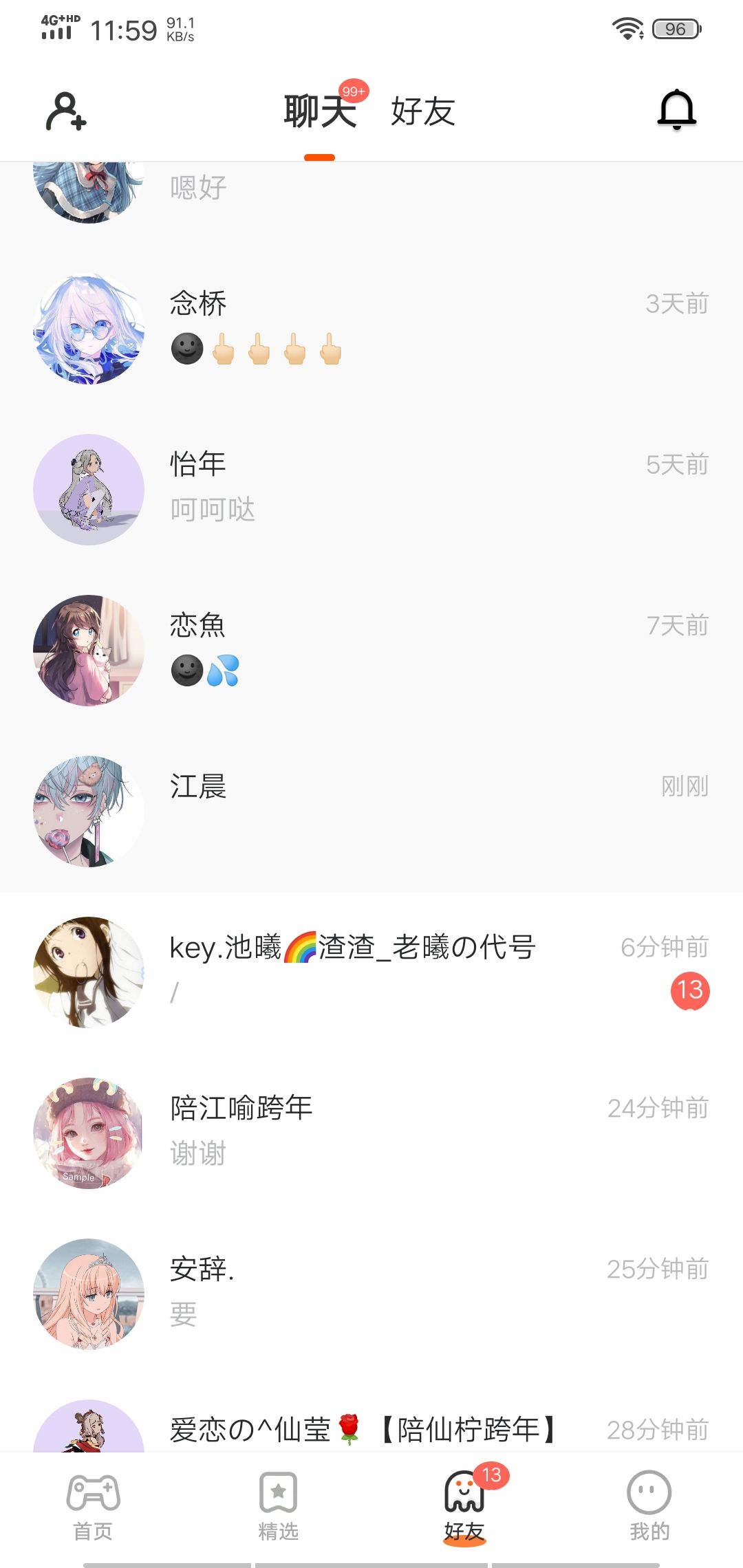743x1568 pixels.
Task: Open the chat with 恋魚
Action: click(371, 650)
